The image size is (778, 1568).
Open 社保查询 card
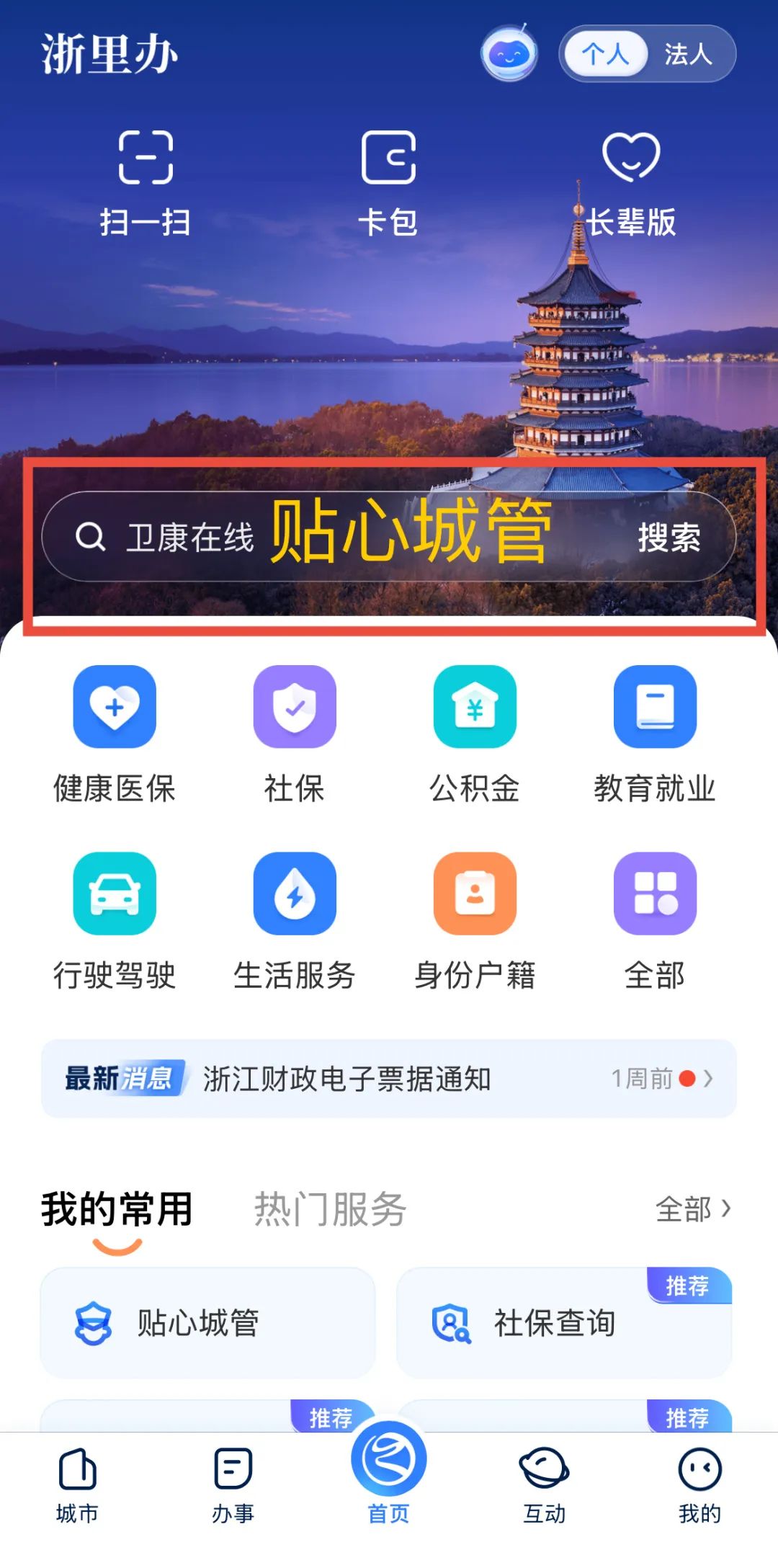pos(564,1323)
